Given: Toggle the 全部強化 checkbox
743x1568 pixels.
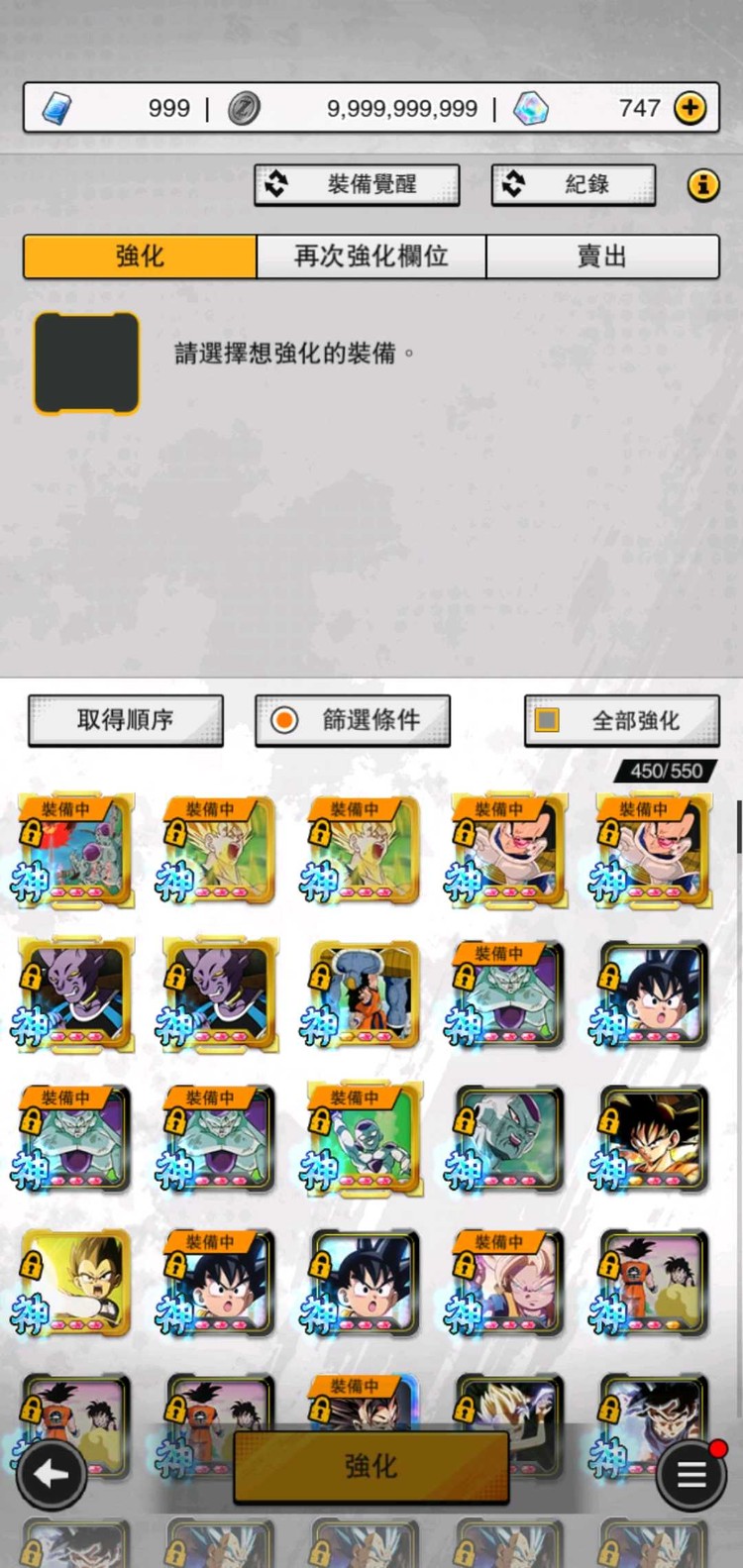Looking at the screenshot, I should pyautogui.click(x=547, y=720).
